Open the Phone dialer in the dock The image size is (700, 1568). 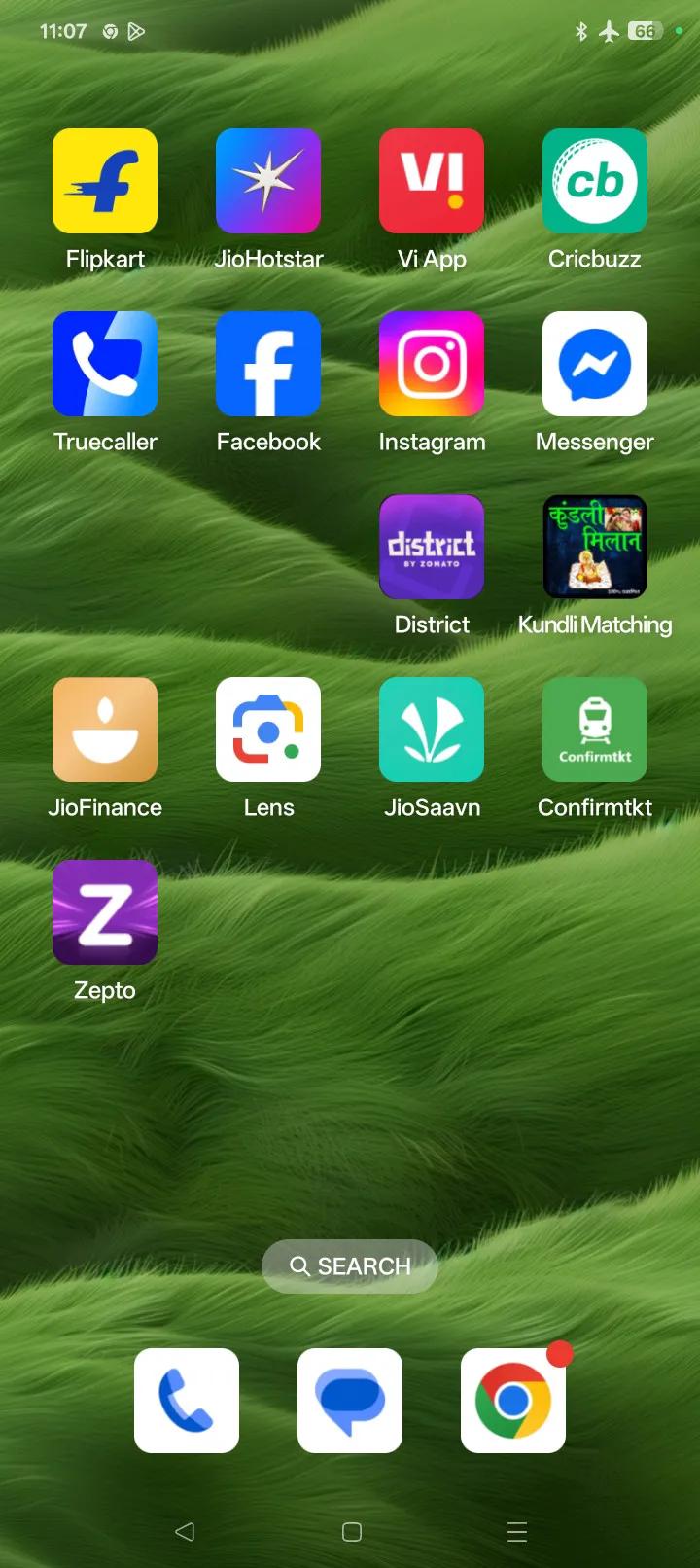(187, 1401)
